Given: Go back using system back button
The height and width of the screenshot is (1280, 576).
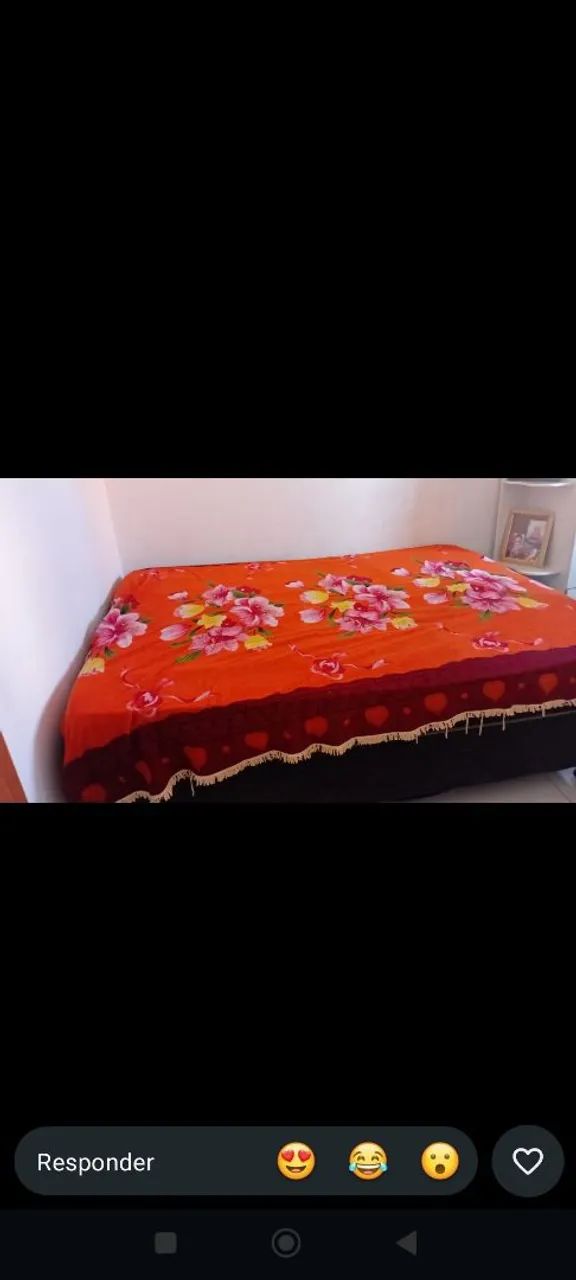Looking at the screenshot, I should point(406,1243).
